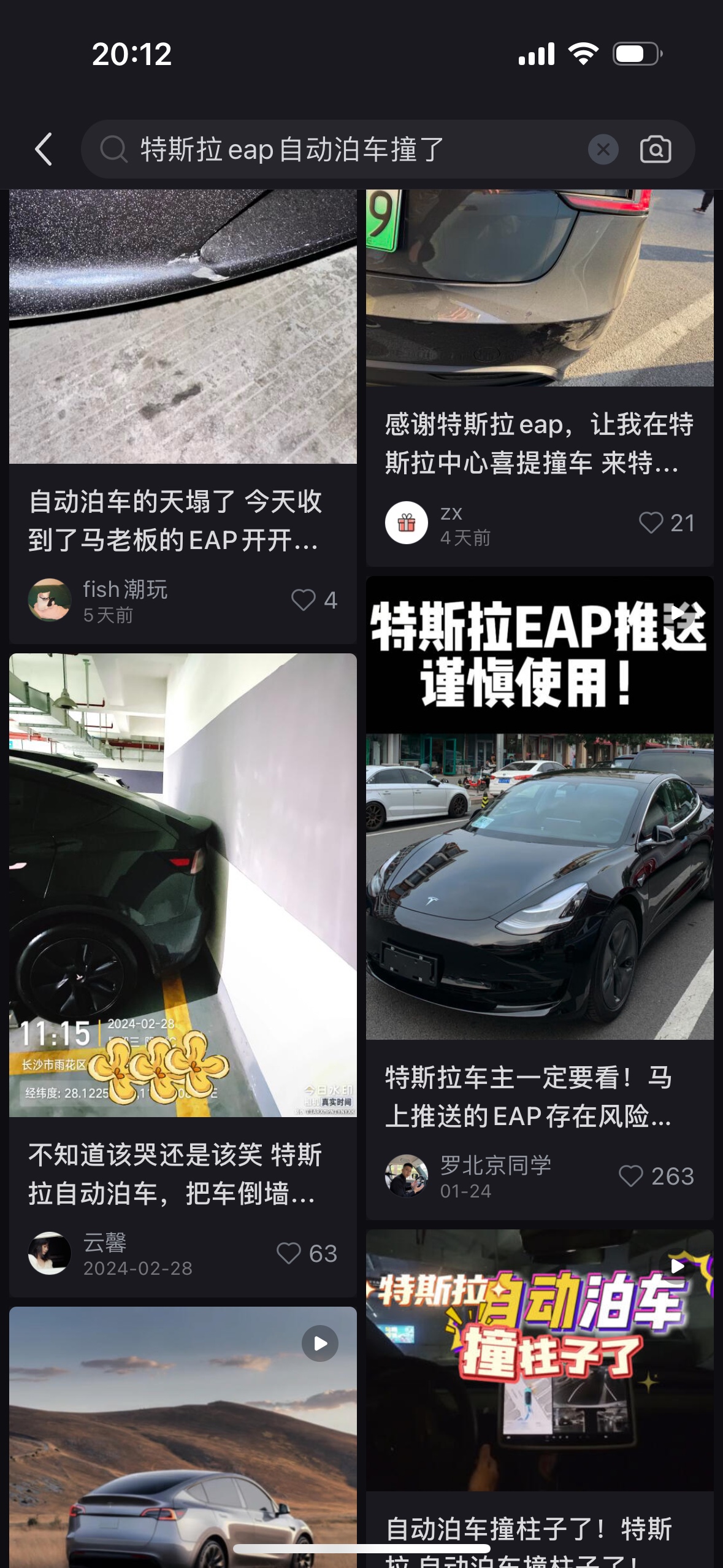Viewport: 723px width, 1568px height.
Task: Open the post 自动泊车的天塌了 by fish潮玩
Action: coord(183,520)
